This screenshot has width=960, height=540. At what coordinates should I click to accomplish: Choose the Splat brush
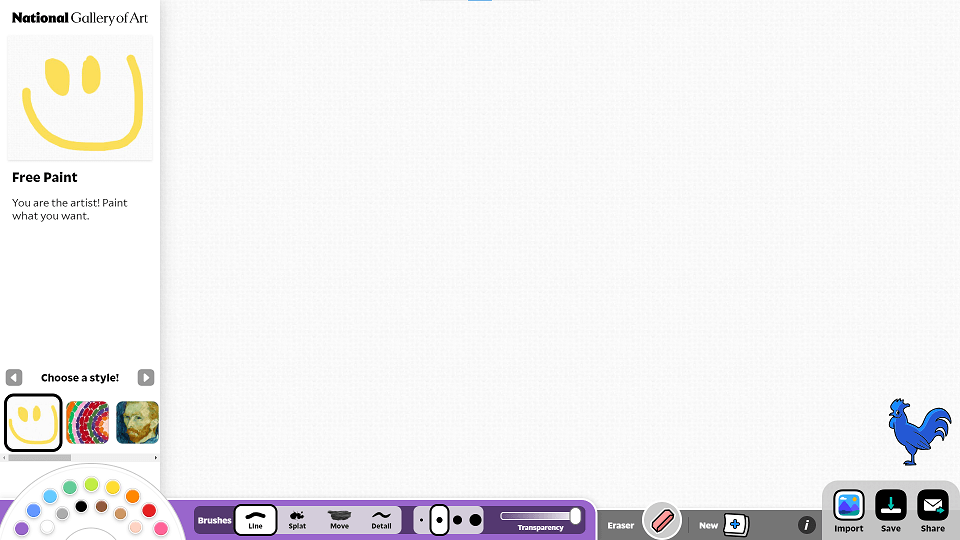297,519
